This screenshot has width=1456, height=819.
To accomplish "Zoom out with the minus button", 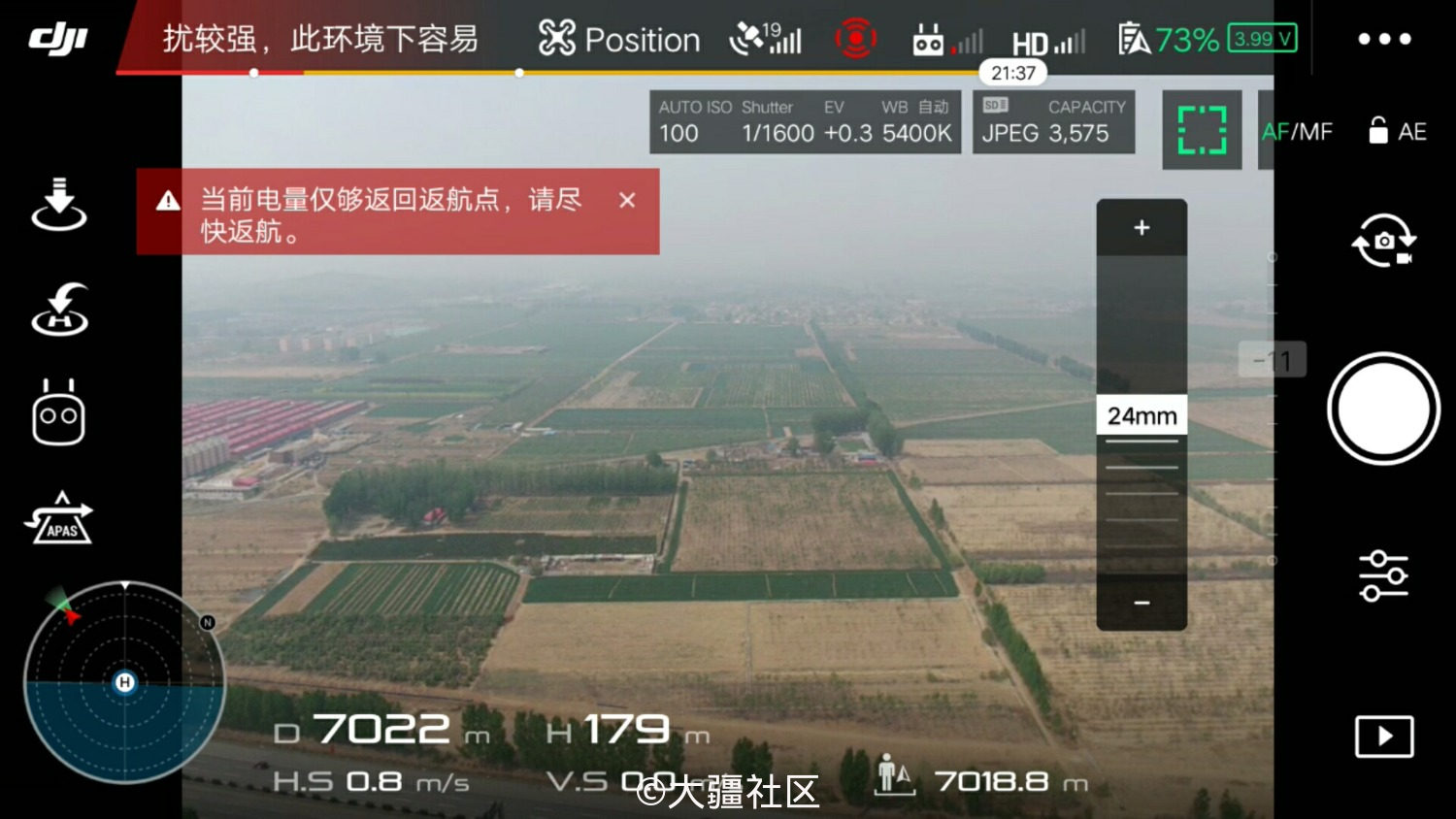I will click(1142, 603).
